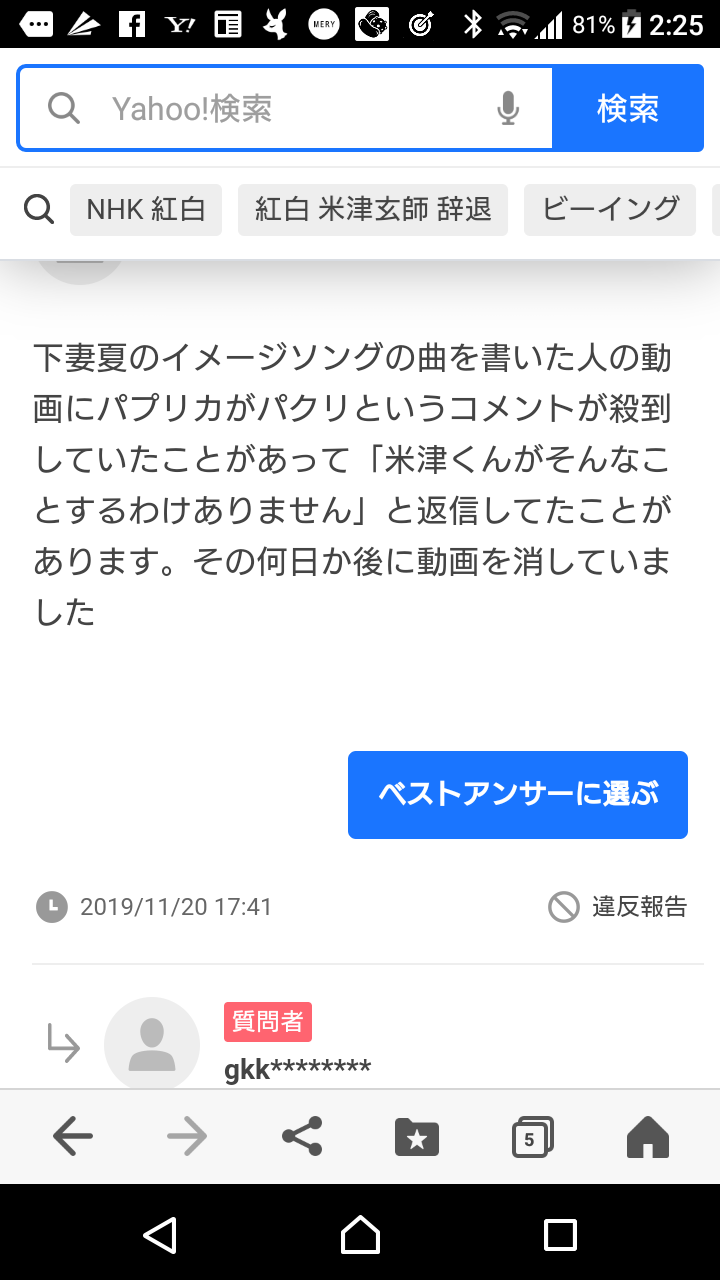Select the NHK 紅白 suggestion chip
Image resolution: width=720 pixels, height=1280 pixels.
(146, 209)
